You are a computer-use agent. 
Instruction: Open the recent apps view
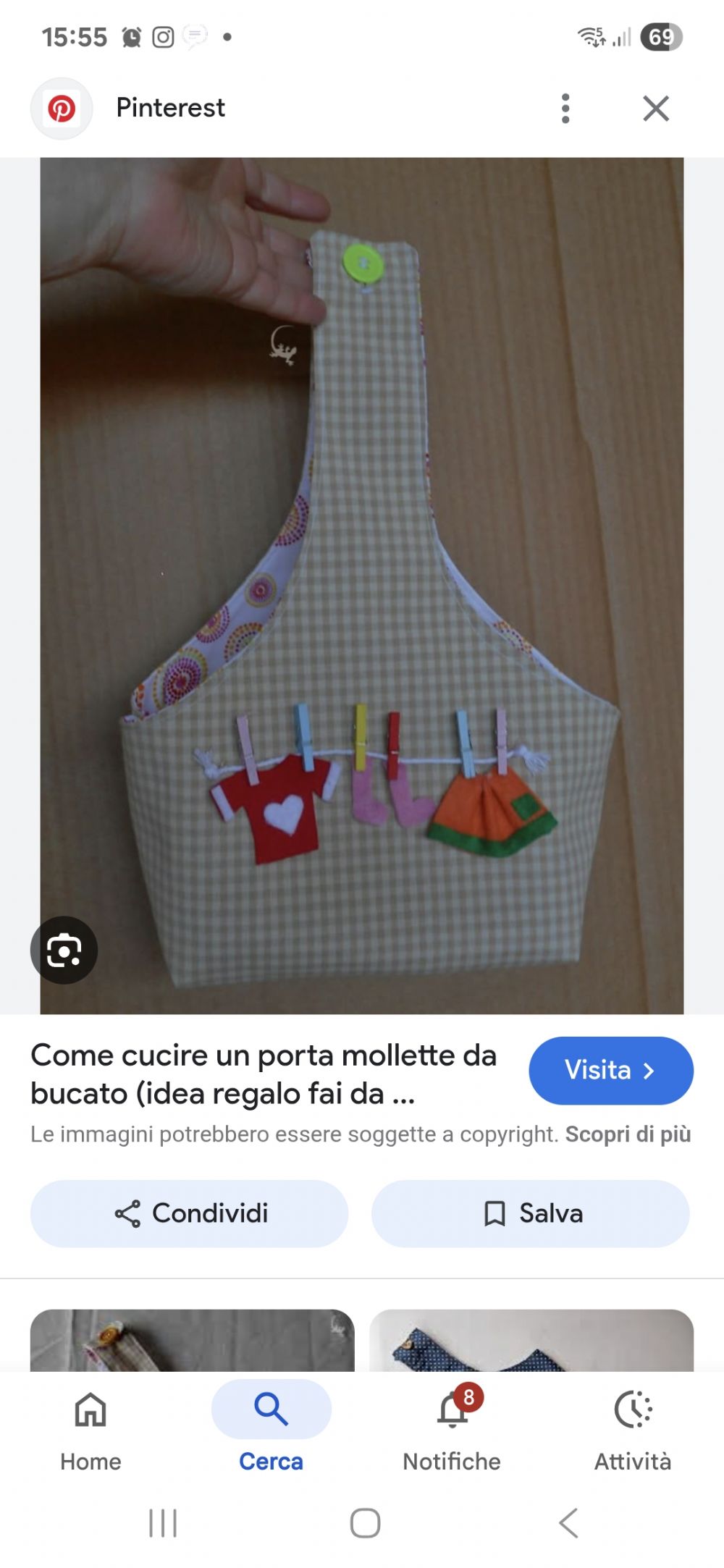pos(163,1523)
